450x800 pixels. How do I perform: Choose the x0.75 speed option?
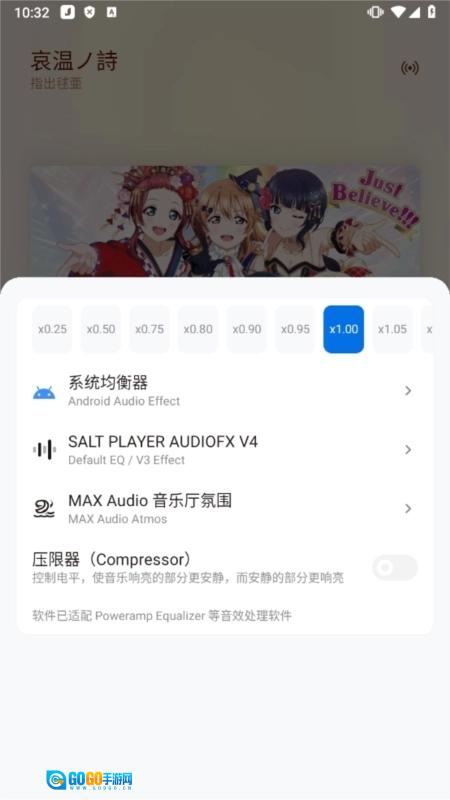149,329
